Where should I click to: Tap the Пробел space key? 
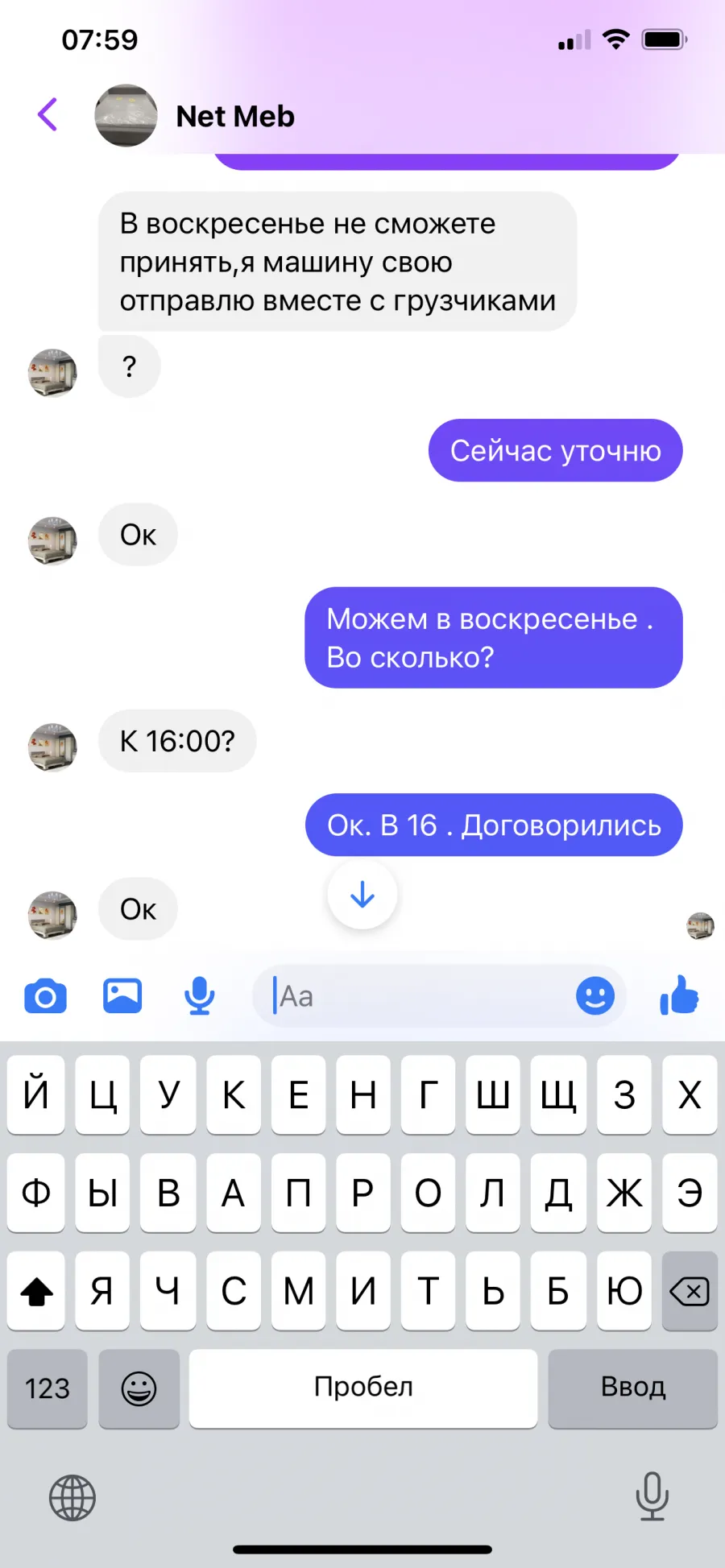pyautogui.click(x=363, y=1388)
